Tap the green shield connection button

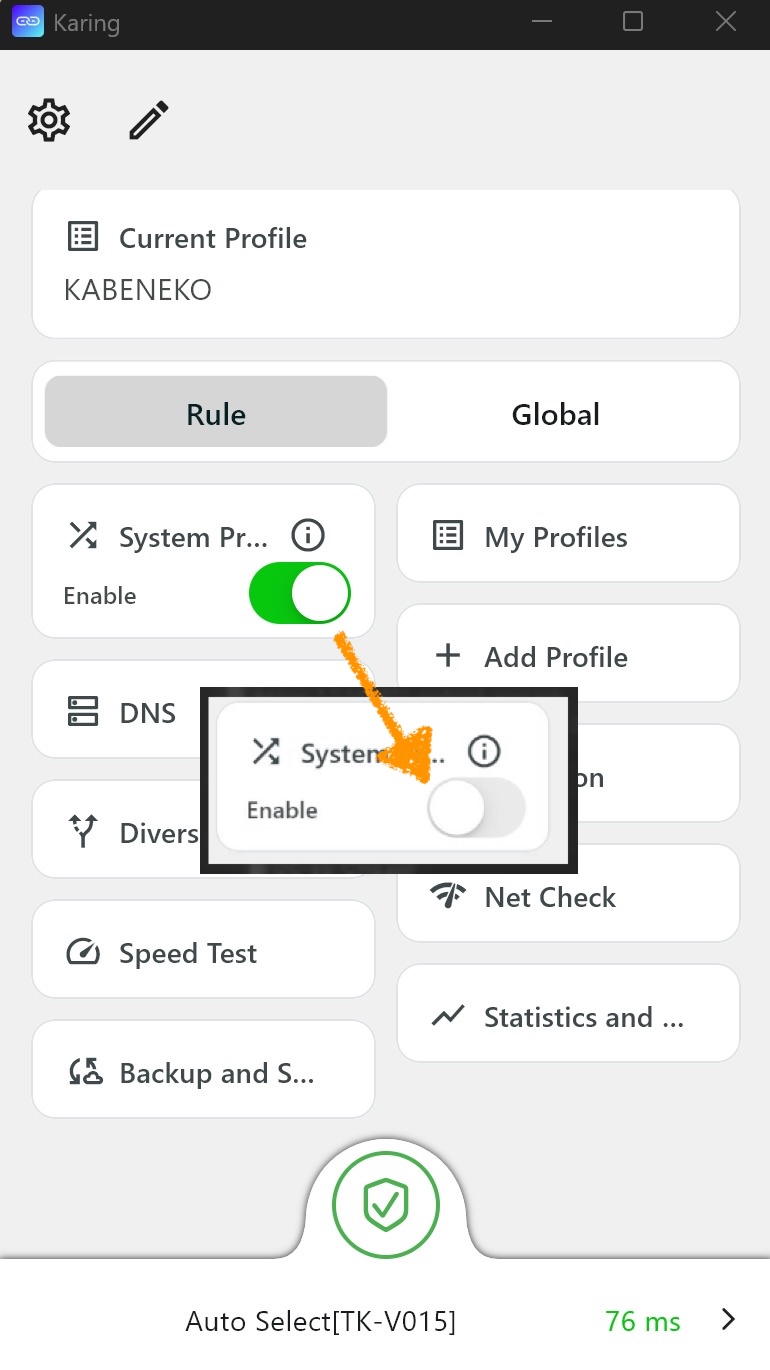385,1206
